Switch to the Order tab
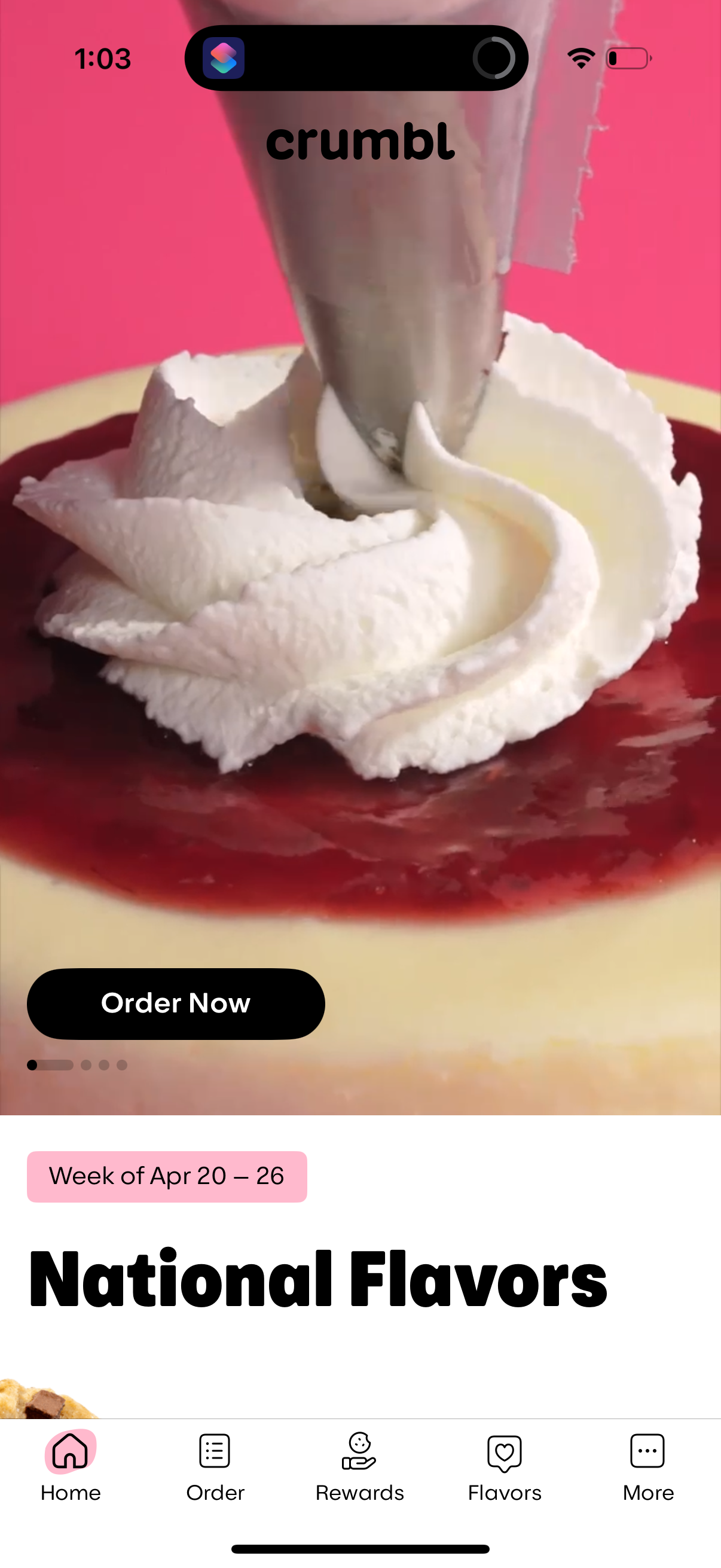 tap(215, 1466)
